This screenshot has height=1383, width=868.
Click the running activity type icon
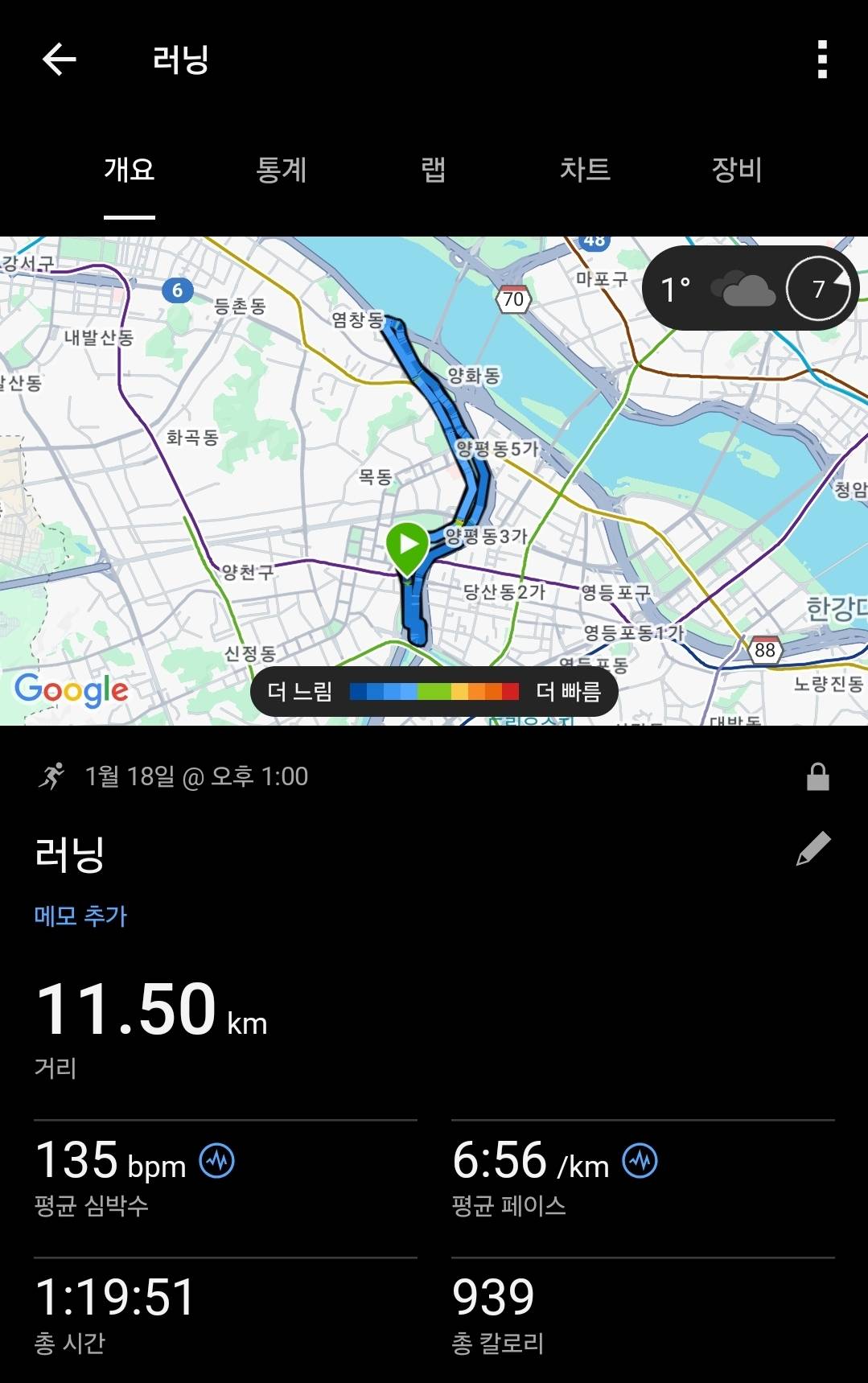[51, 776]
